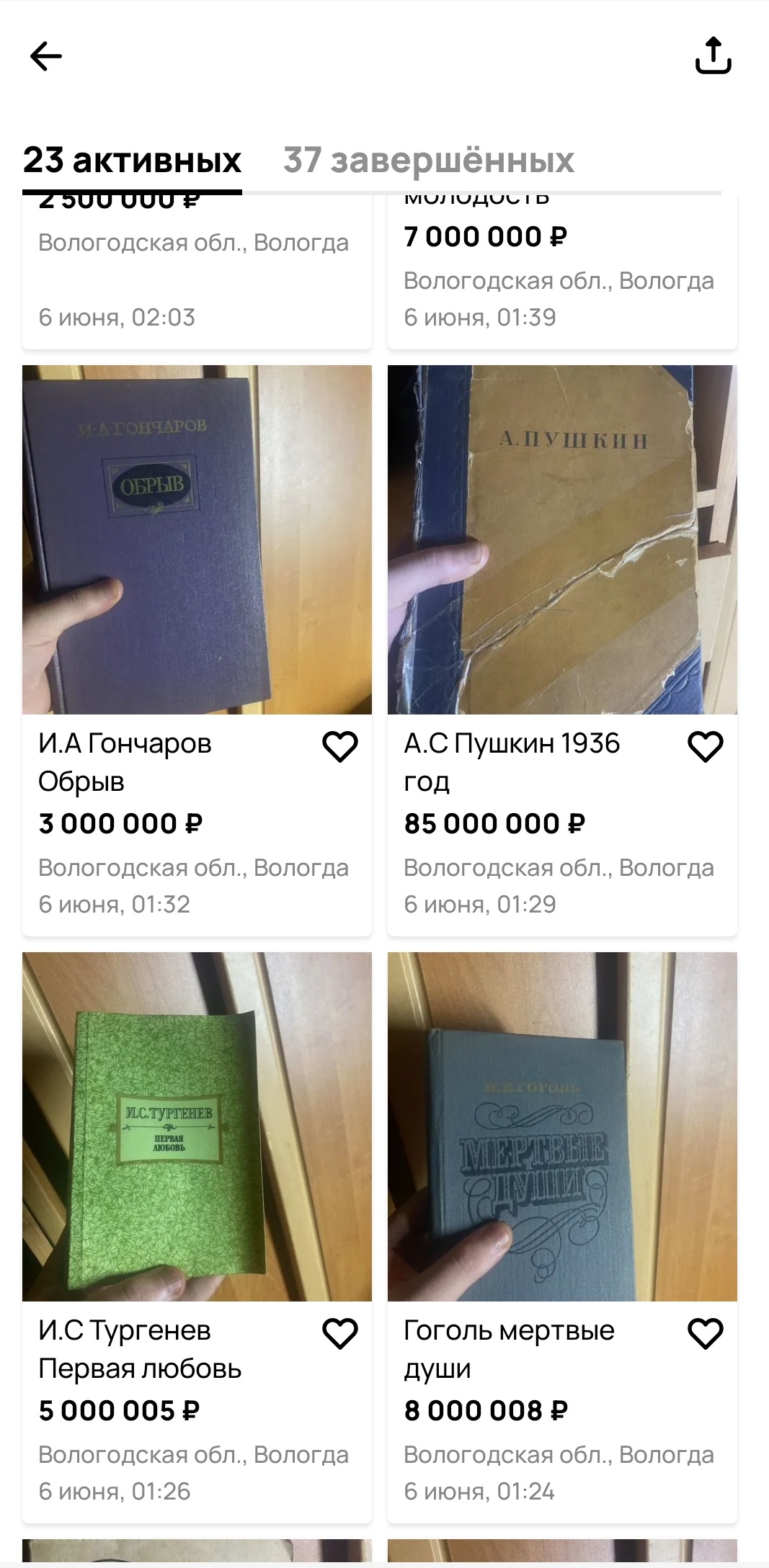This screenshot has height=1568, width=769.
Task: Open the И.С Тургенев Первая любовь listing
Action: (x=197, y=1126)
